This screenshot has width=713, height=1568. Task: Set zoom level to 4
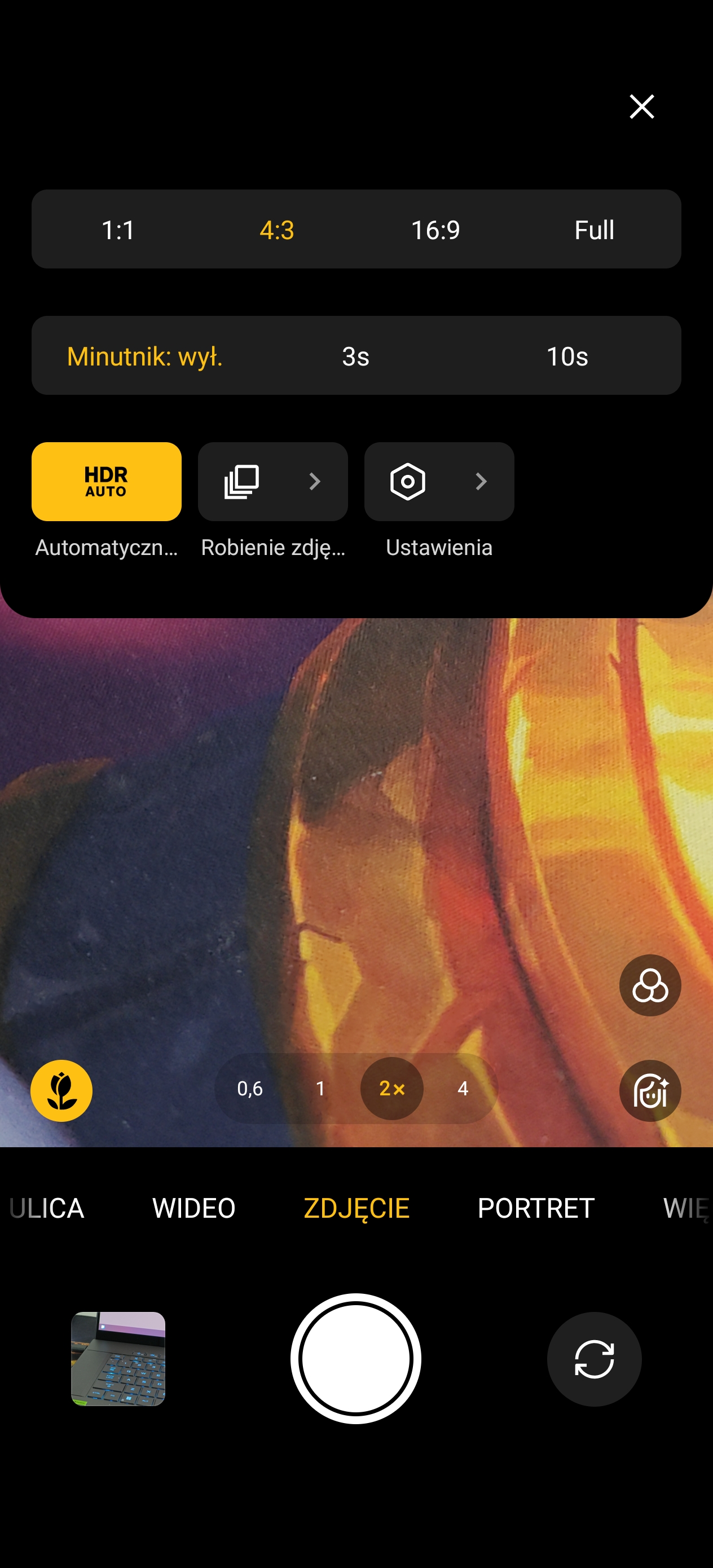463,1089
